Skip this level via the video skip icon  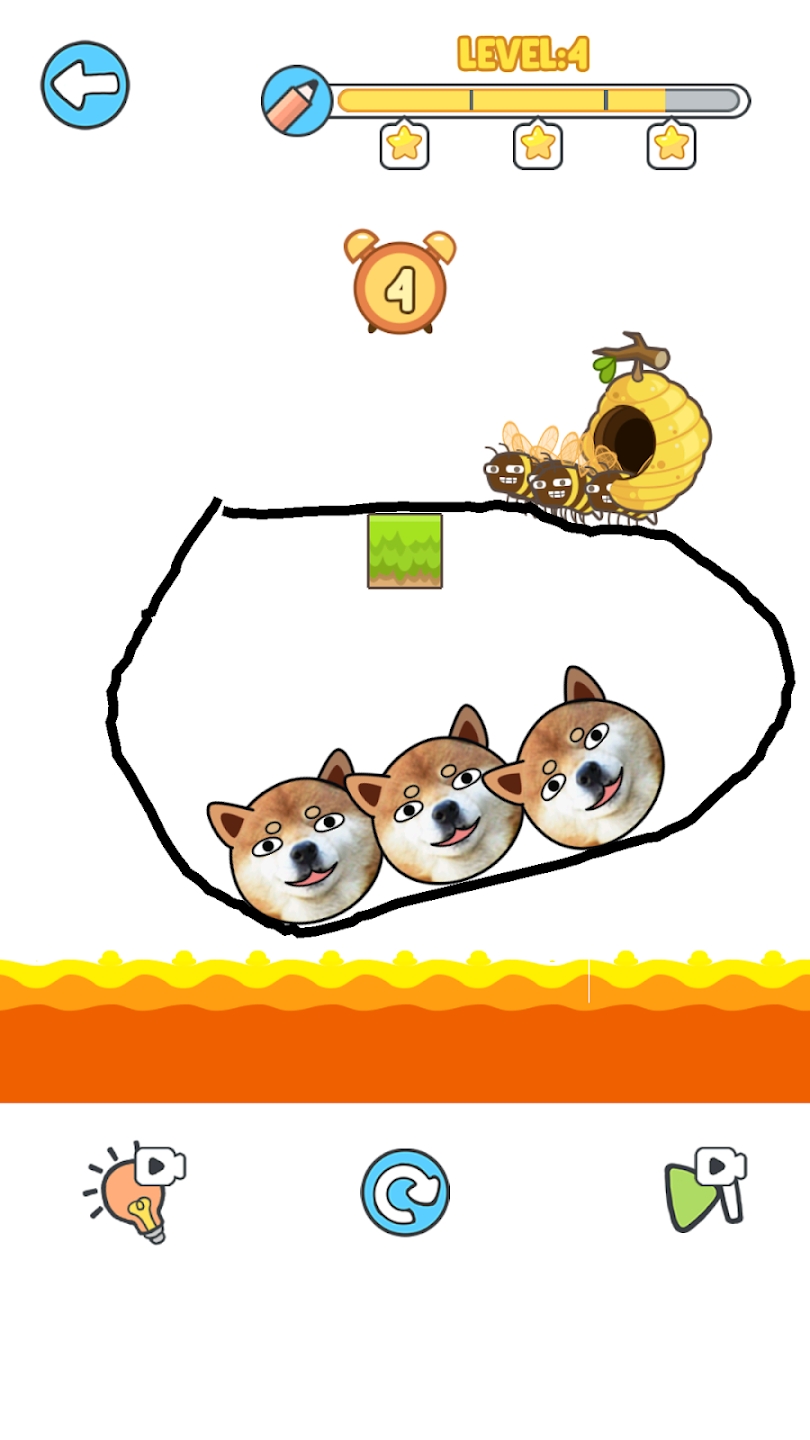click(x=704, y=1190)
